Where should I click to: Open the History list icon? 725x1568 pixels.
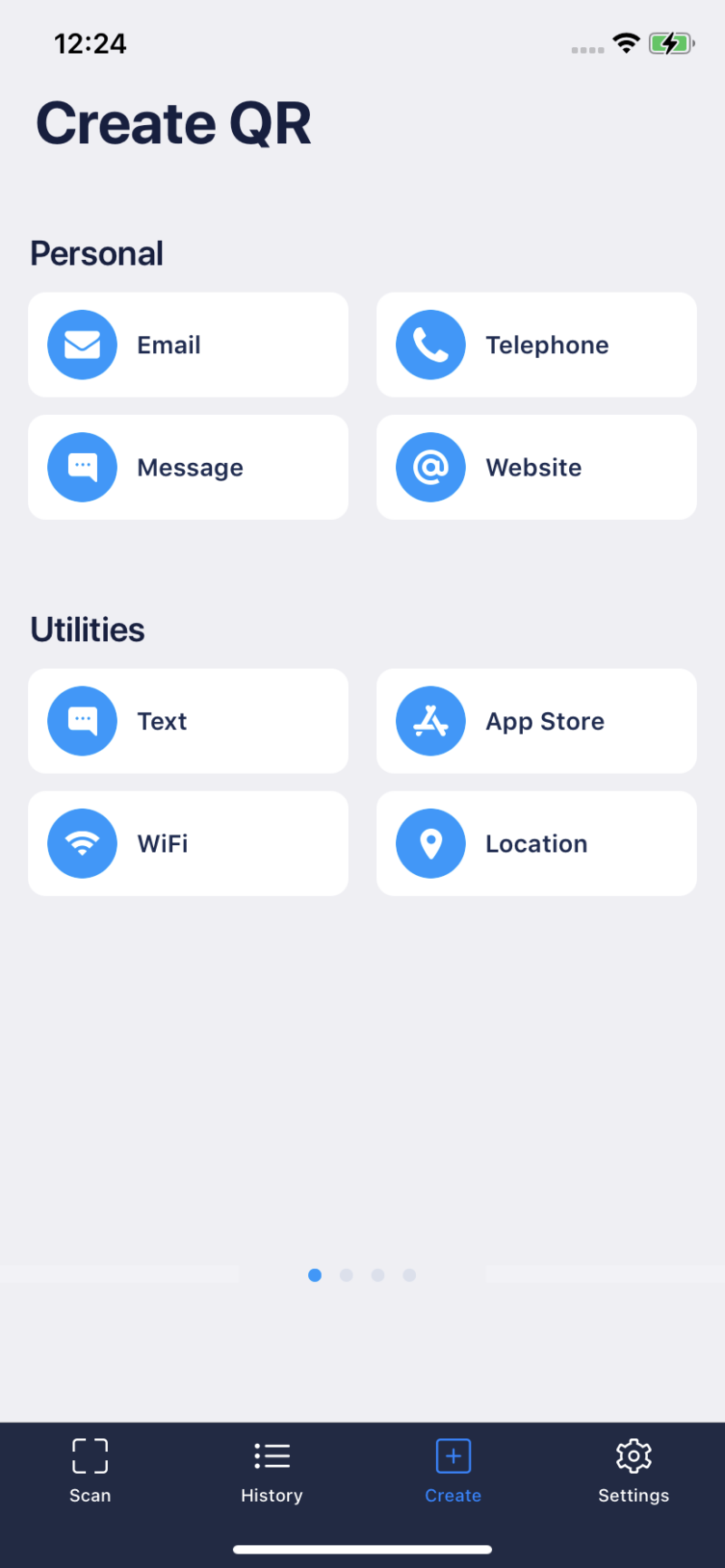pyautogui.click(x=272, y=1455)
